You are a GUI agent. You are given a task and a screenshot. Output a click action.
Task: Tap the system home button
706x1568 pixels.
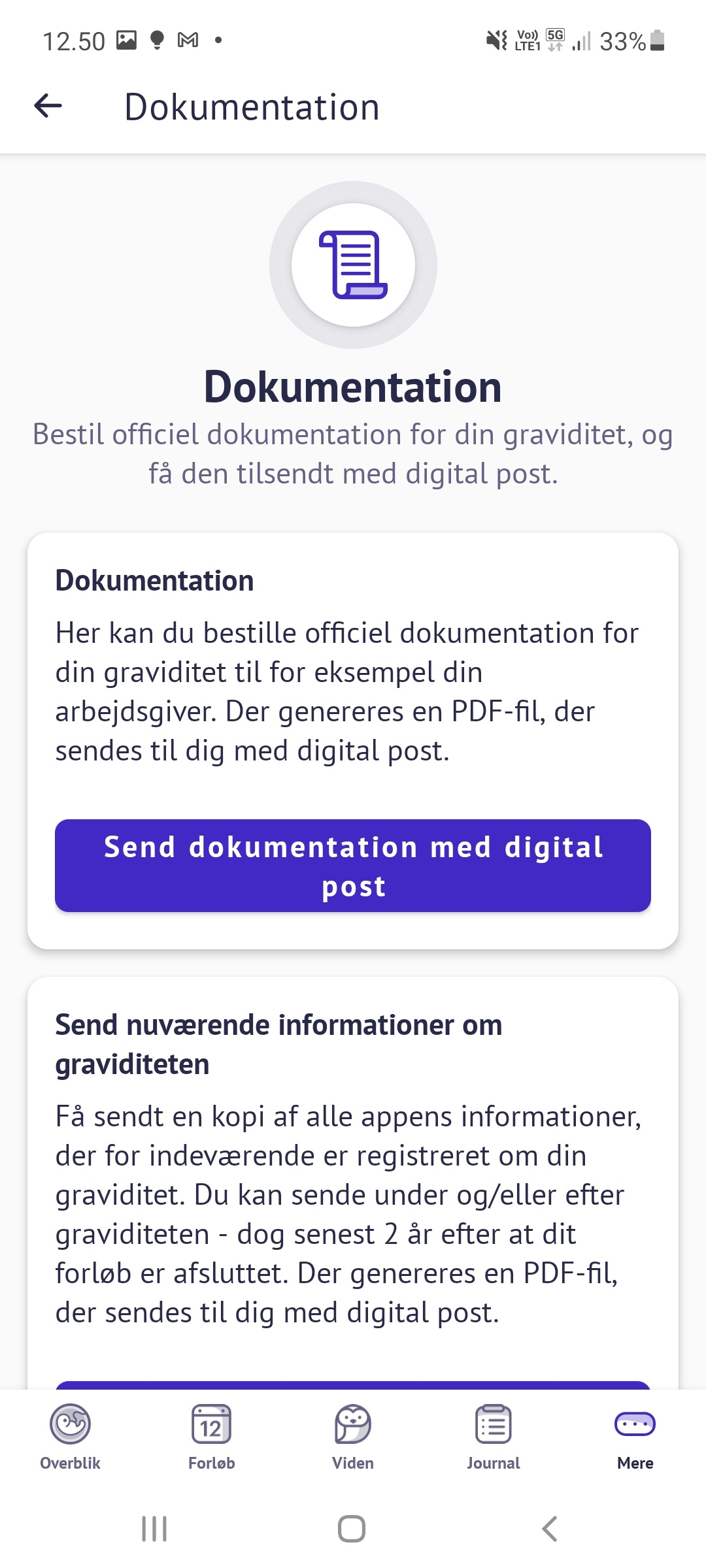pyautogui.click(x=352, y=1529)
